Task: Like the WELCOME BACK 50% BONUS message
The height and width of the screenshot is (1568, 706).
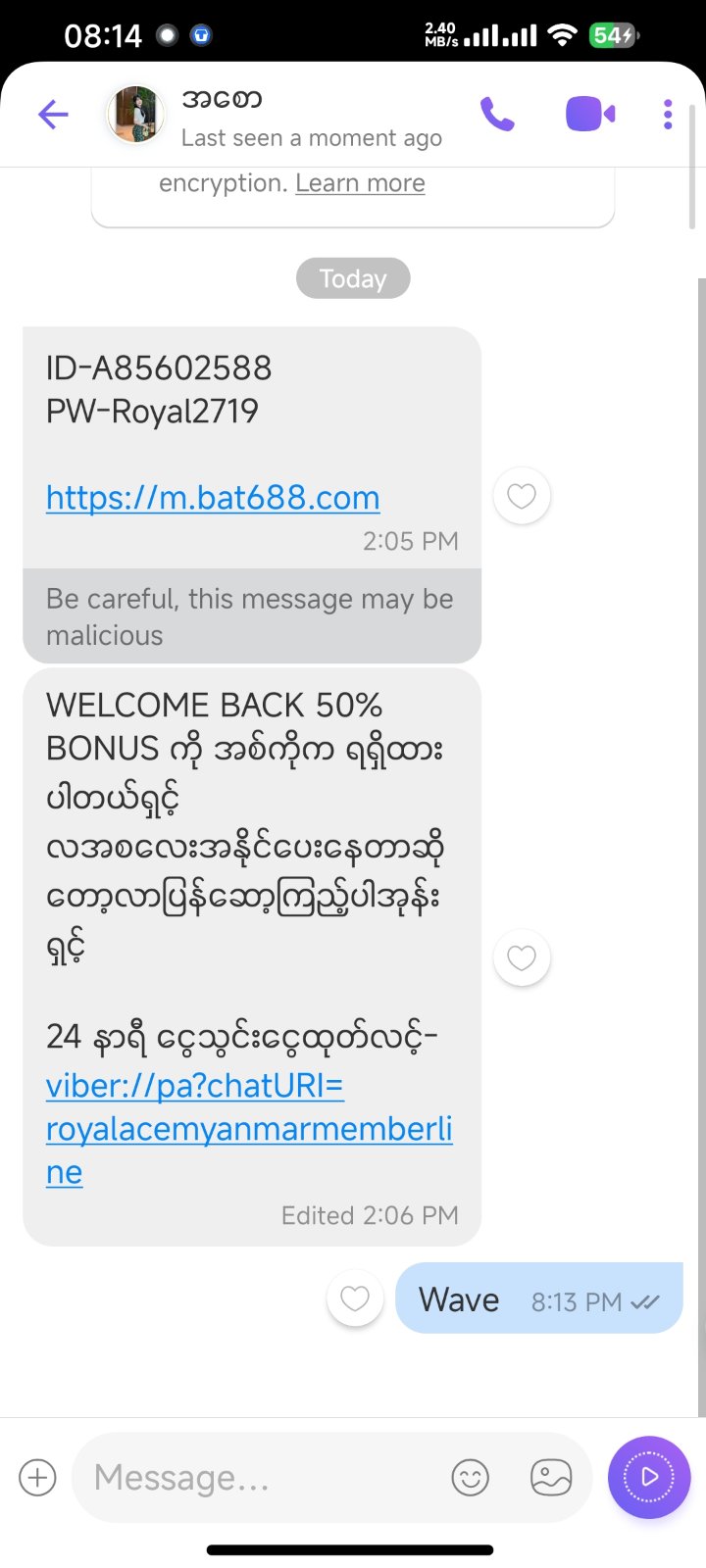Action: click(x=521, y=957)
